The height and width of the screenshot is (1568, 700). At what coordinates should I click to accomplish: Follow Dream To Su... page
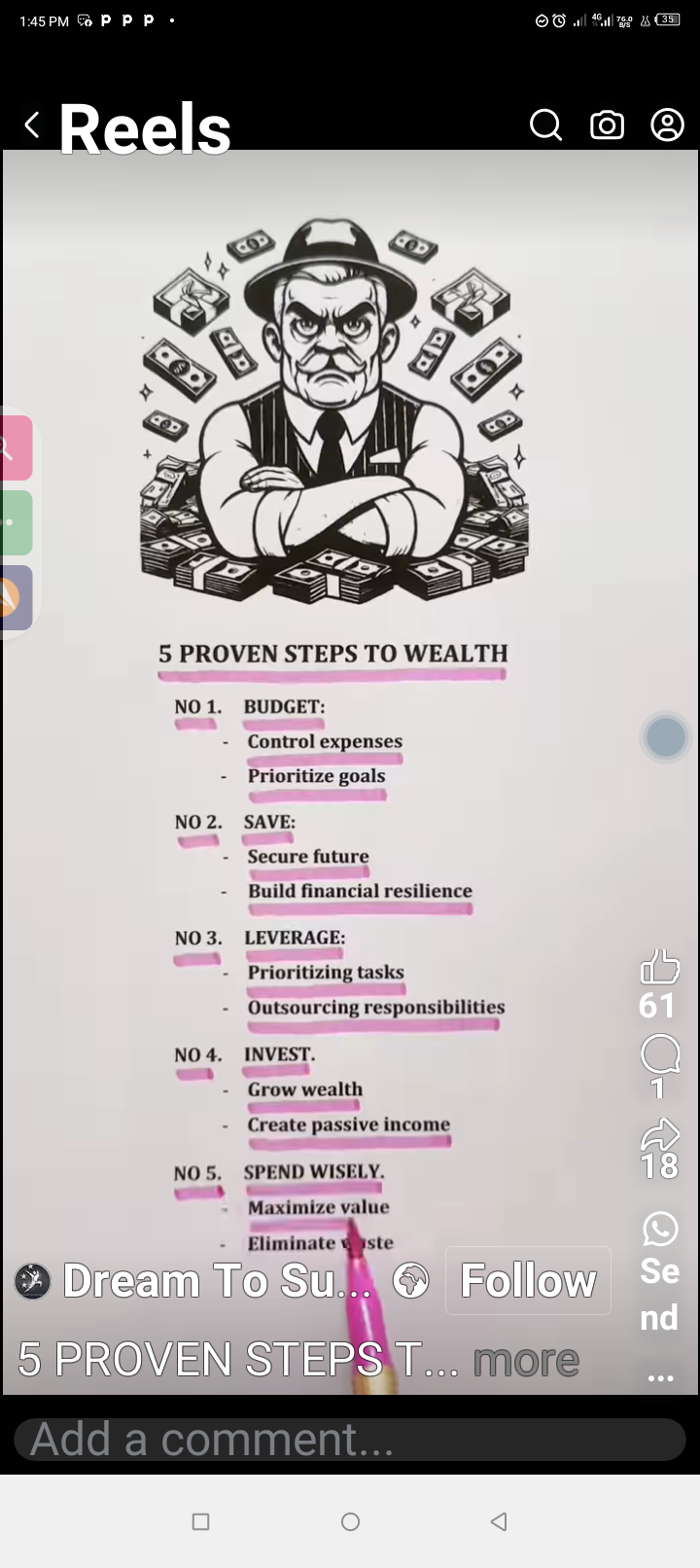tap(528, 1281)
